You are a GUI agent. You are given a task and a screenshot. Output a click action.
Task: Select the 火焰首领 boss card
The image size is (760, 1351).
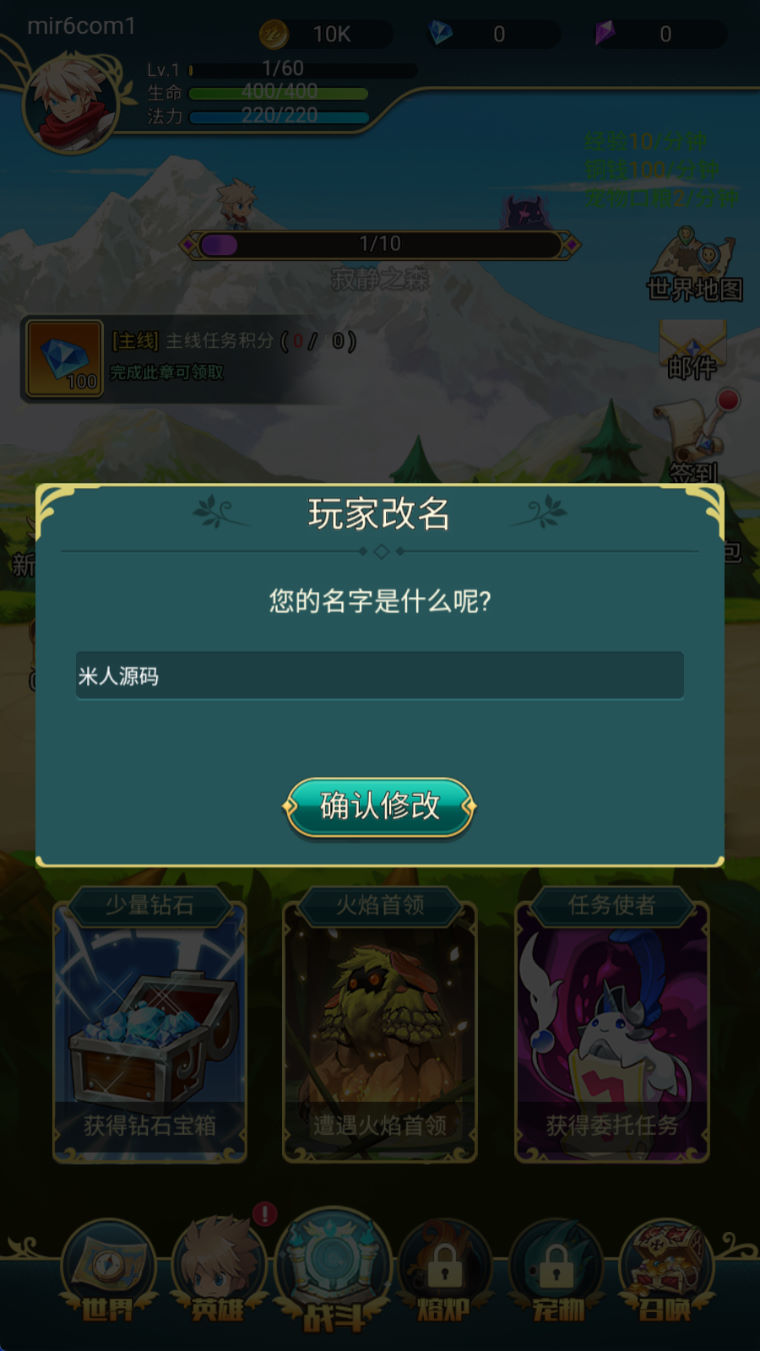click(380, 1030)
